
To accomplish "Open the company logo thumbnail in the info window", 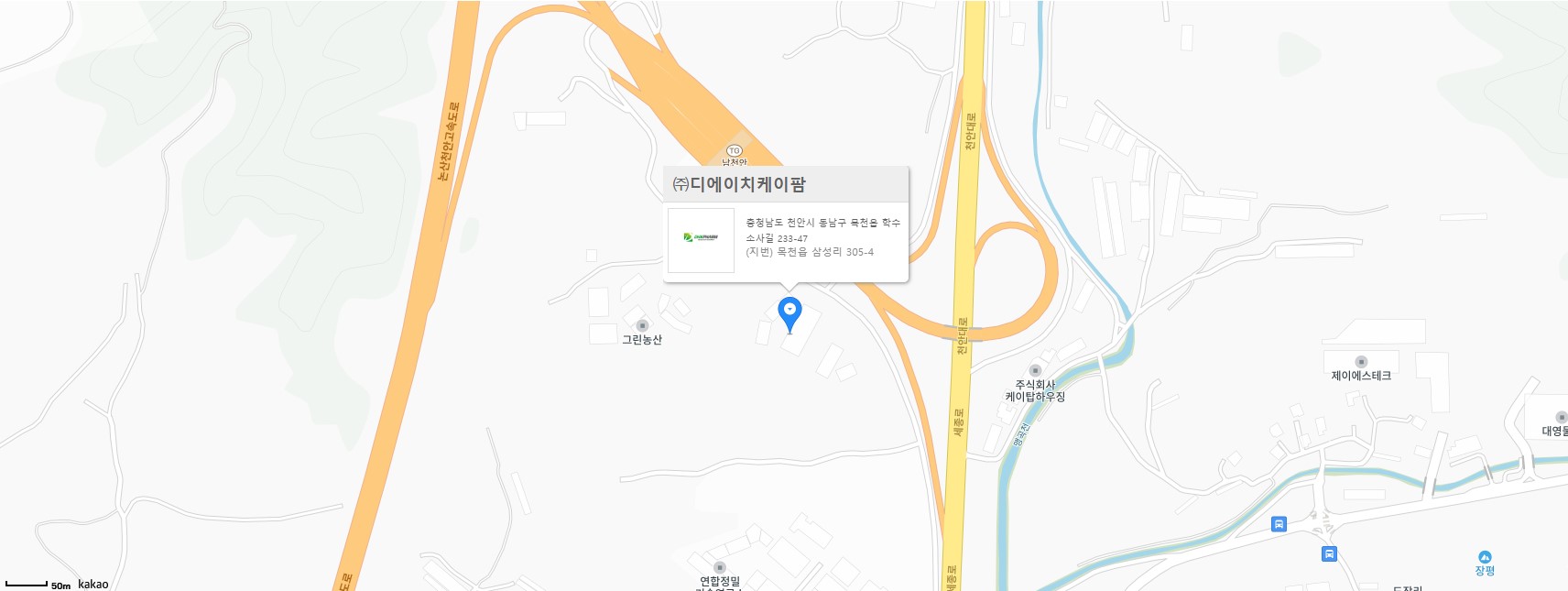I will click(701, 240).
